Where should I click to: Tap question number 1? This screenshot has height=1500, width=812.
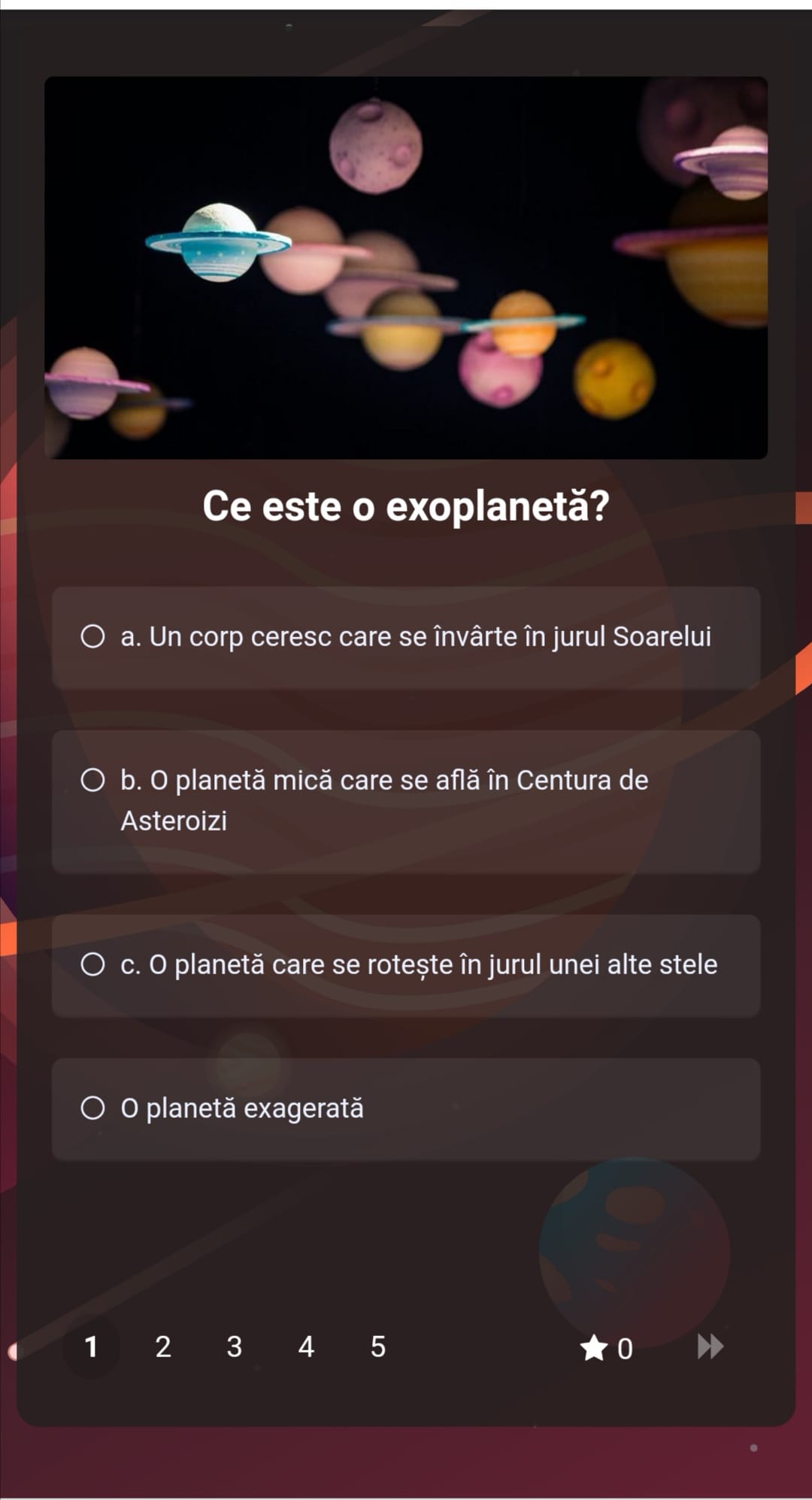[x=91, y=1347]
